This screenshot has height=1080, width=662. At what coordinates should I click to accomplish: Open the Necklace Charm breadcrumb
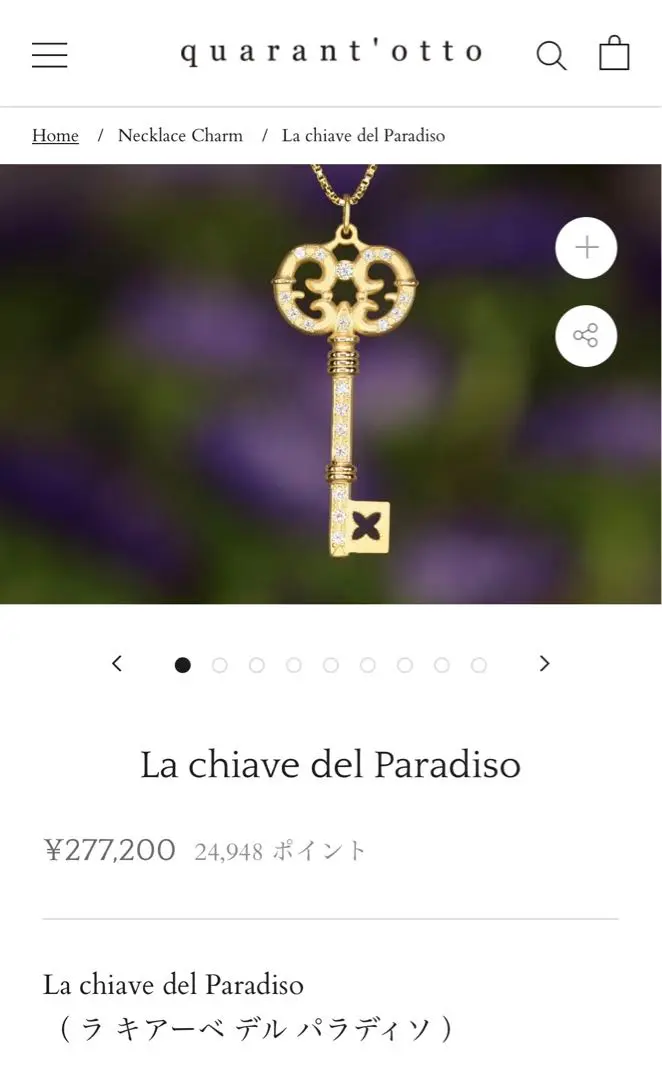(180, 135)
